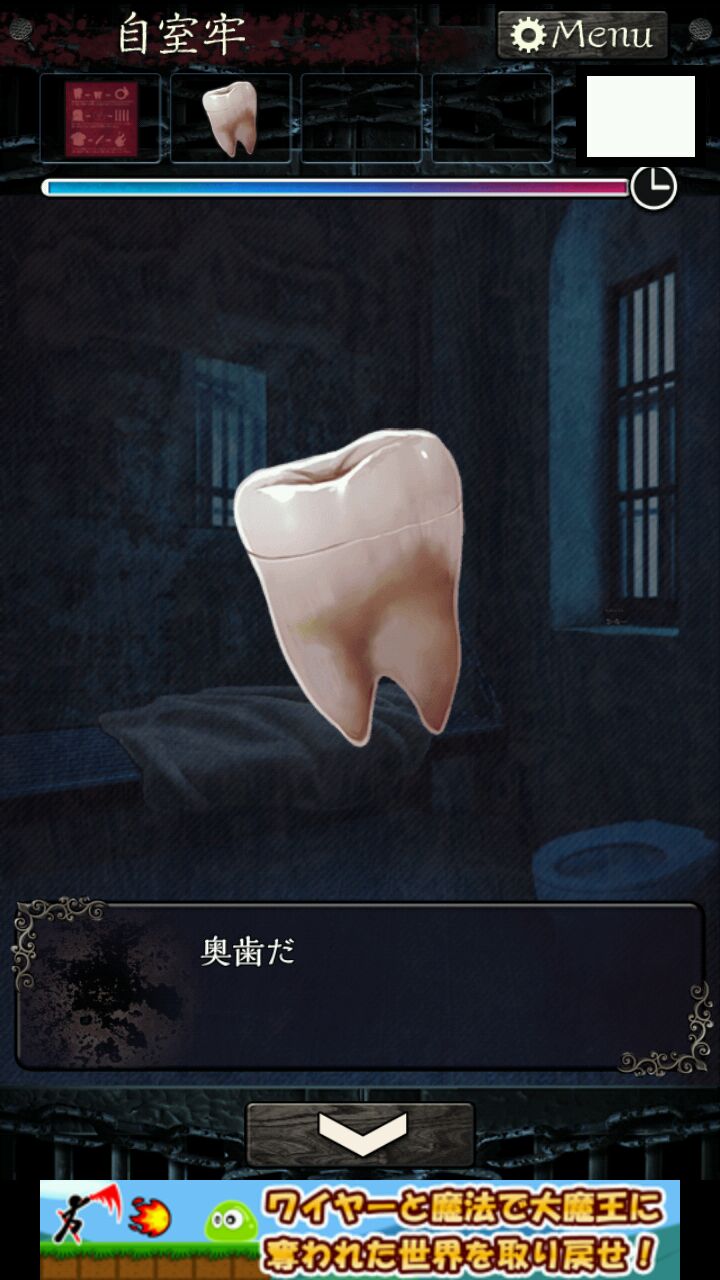Tap the down arrow to go back

tap(360, 1134)
